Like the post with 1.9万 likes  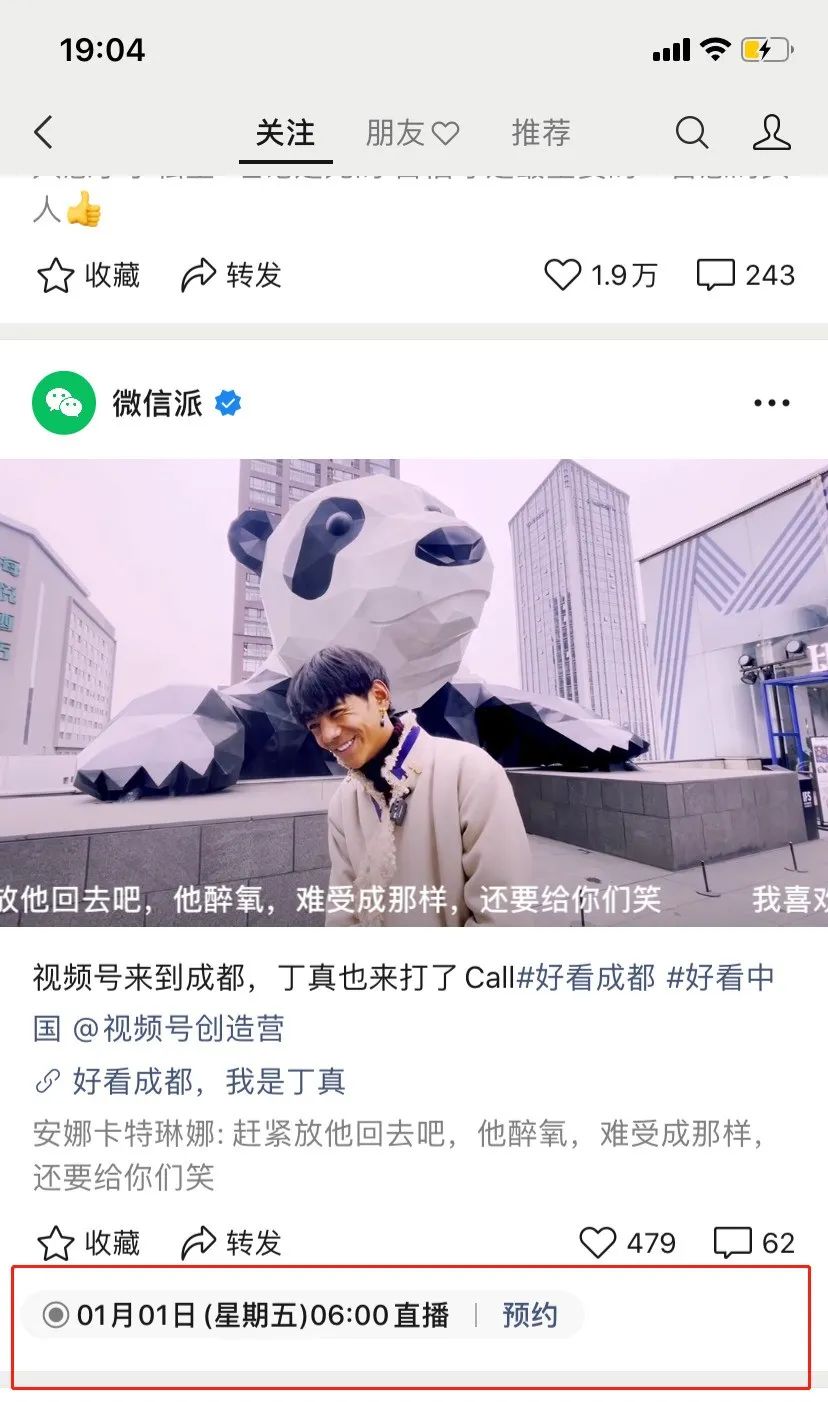tap(600, 275)
